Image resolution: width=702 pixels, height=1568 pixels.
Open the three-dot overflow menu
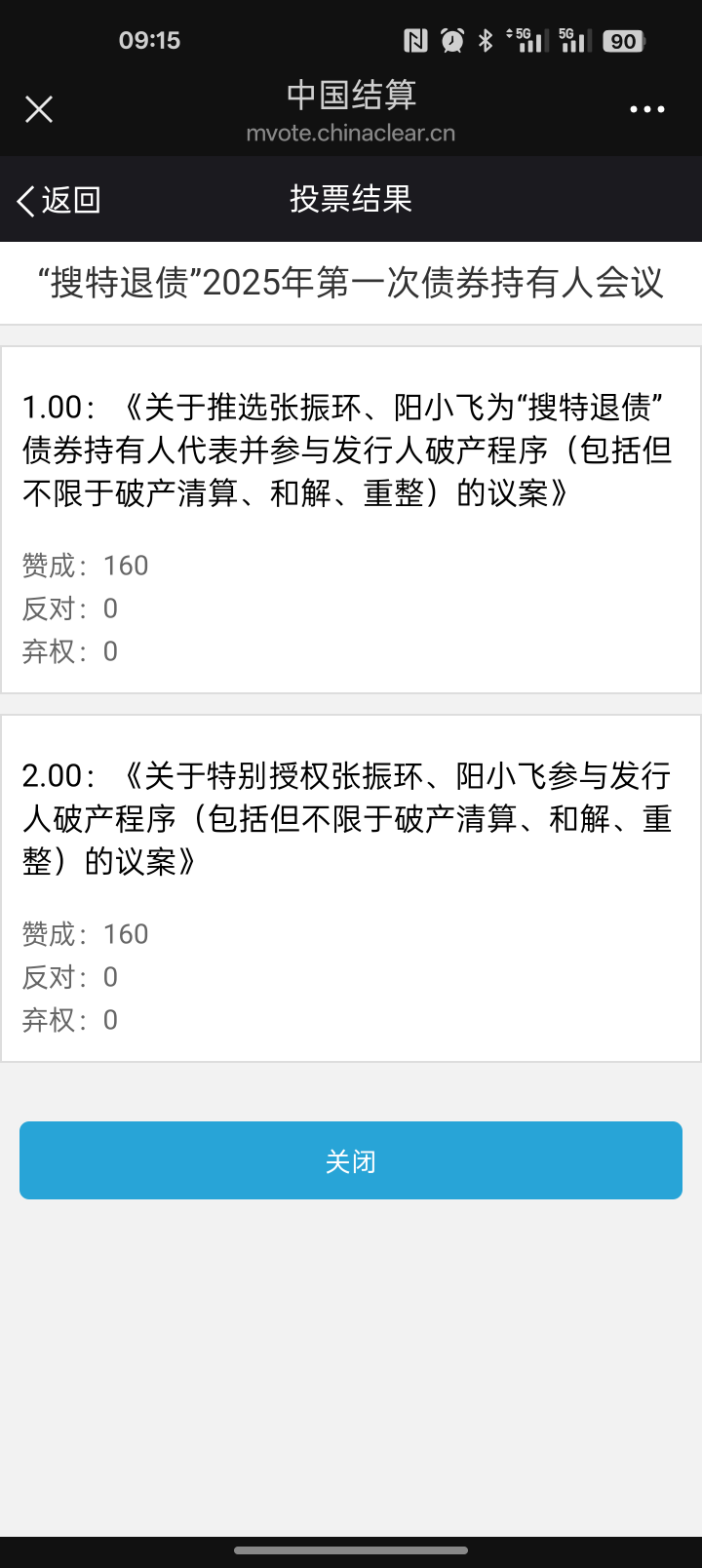[x=647, y=109]
